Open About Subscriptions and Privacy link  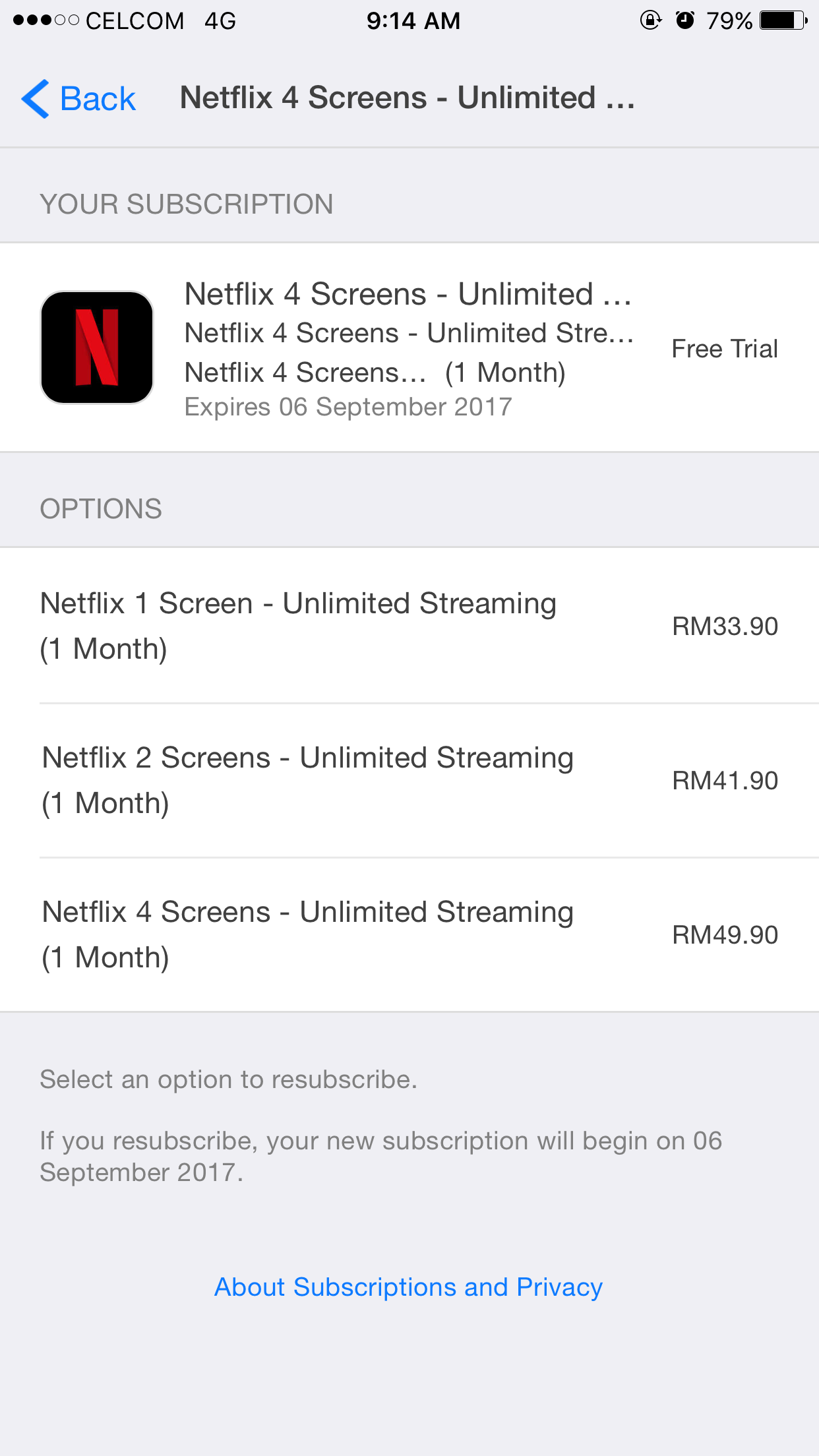click(x=409, y=1287)
